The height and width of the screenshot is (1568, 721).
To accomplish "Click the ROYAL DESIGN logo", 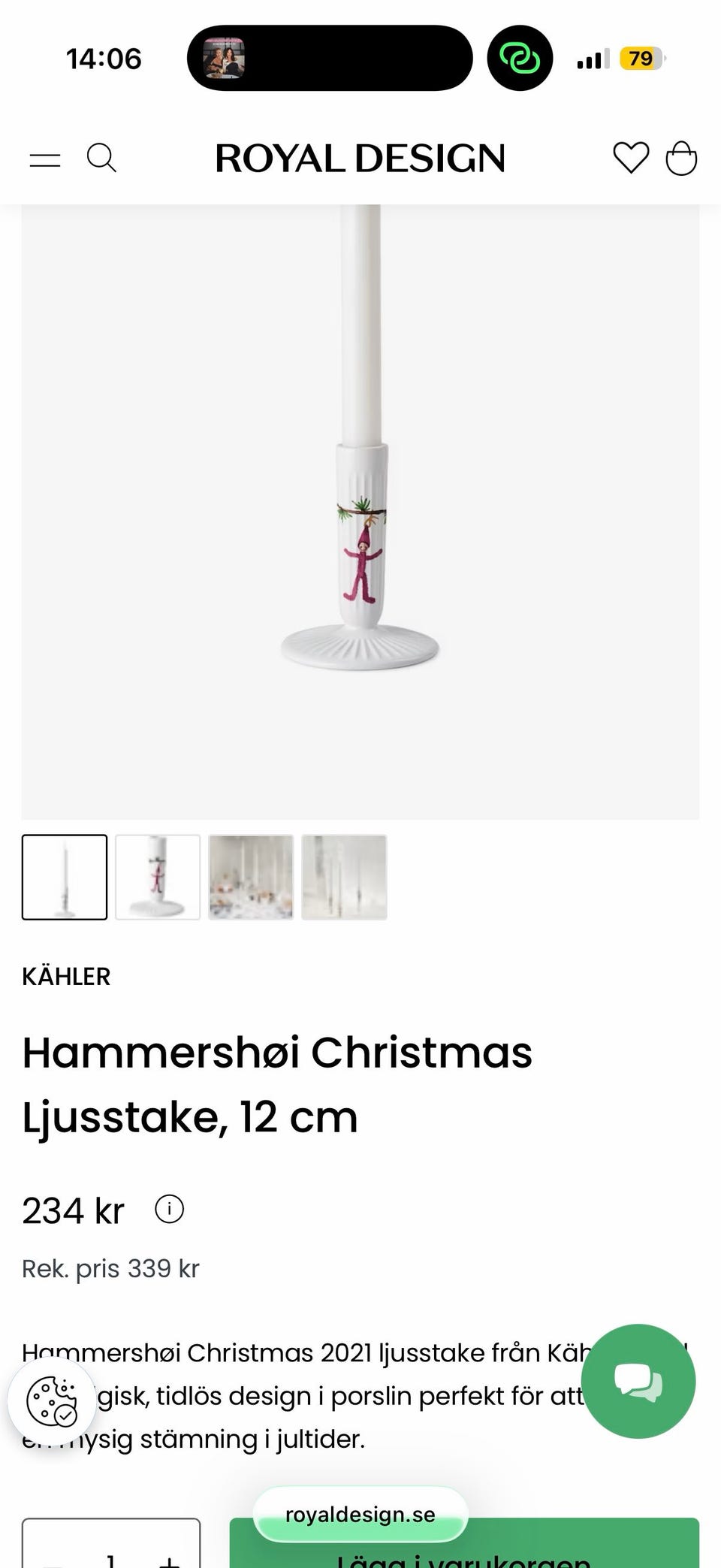I will [x=360, y=159].
